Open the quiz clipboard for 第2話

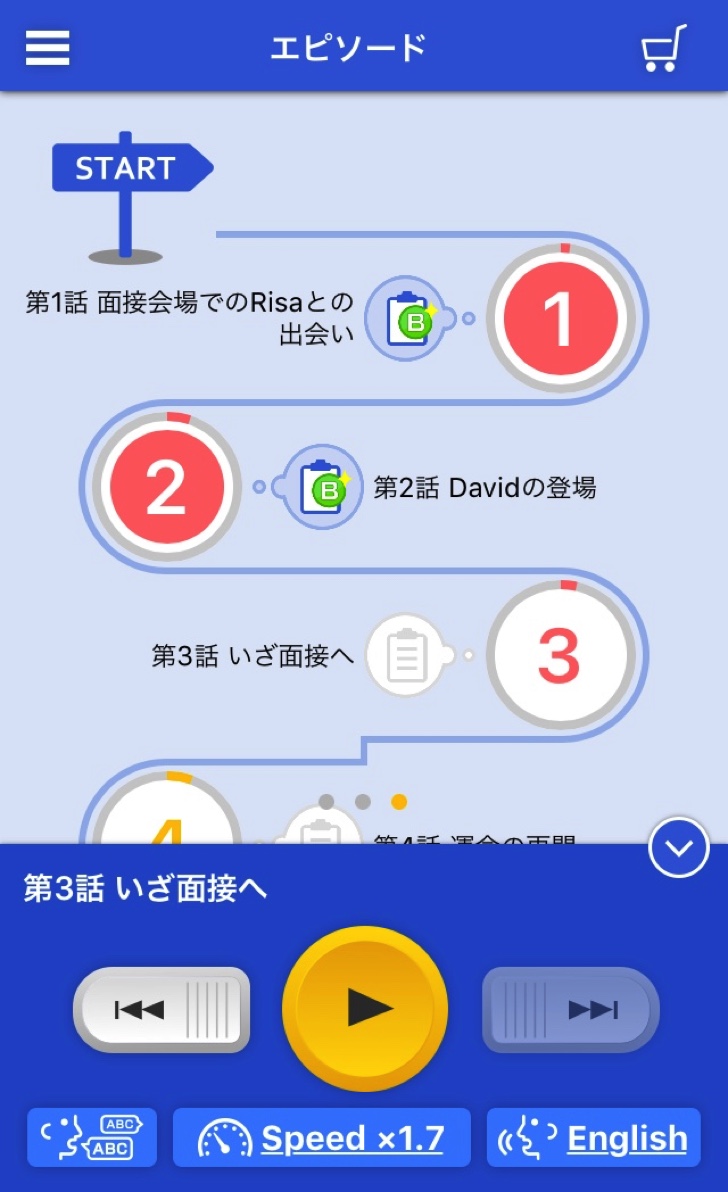tap(324, 487)
